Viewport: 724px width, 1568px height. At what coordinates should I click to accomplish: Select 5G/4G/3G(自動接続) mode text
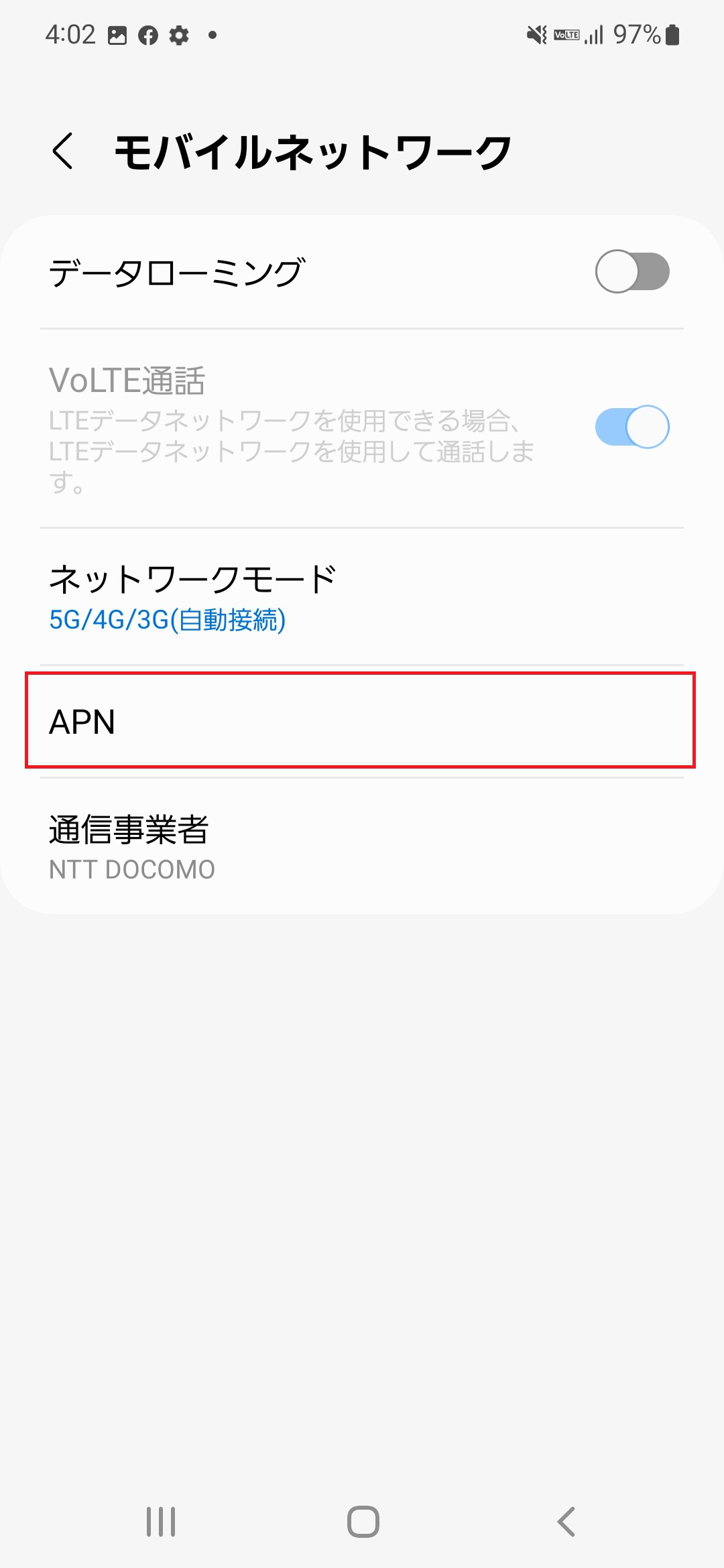pos(168,620)
